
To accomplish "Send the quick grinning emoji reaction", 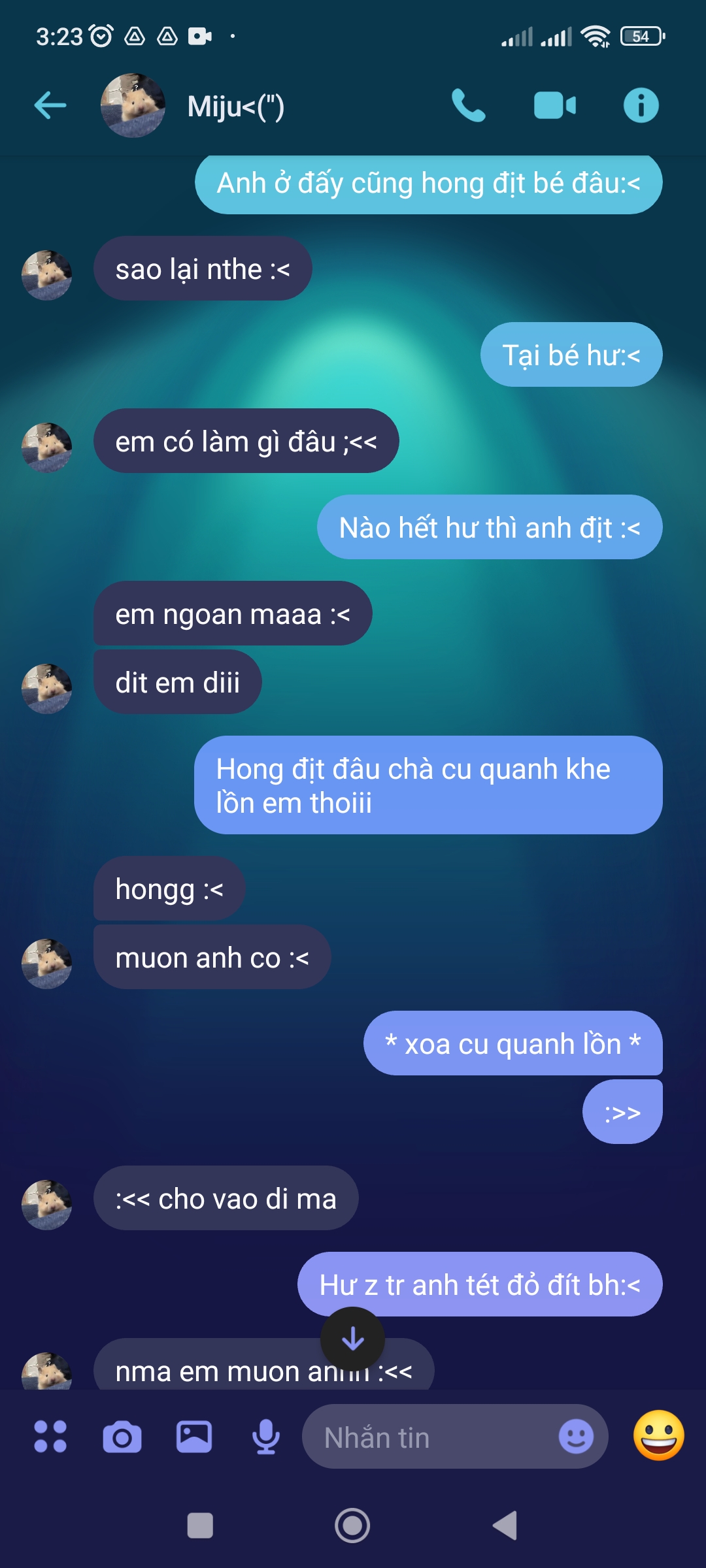I will click(x=658, y=1435).
